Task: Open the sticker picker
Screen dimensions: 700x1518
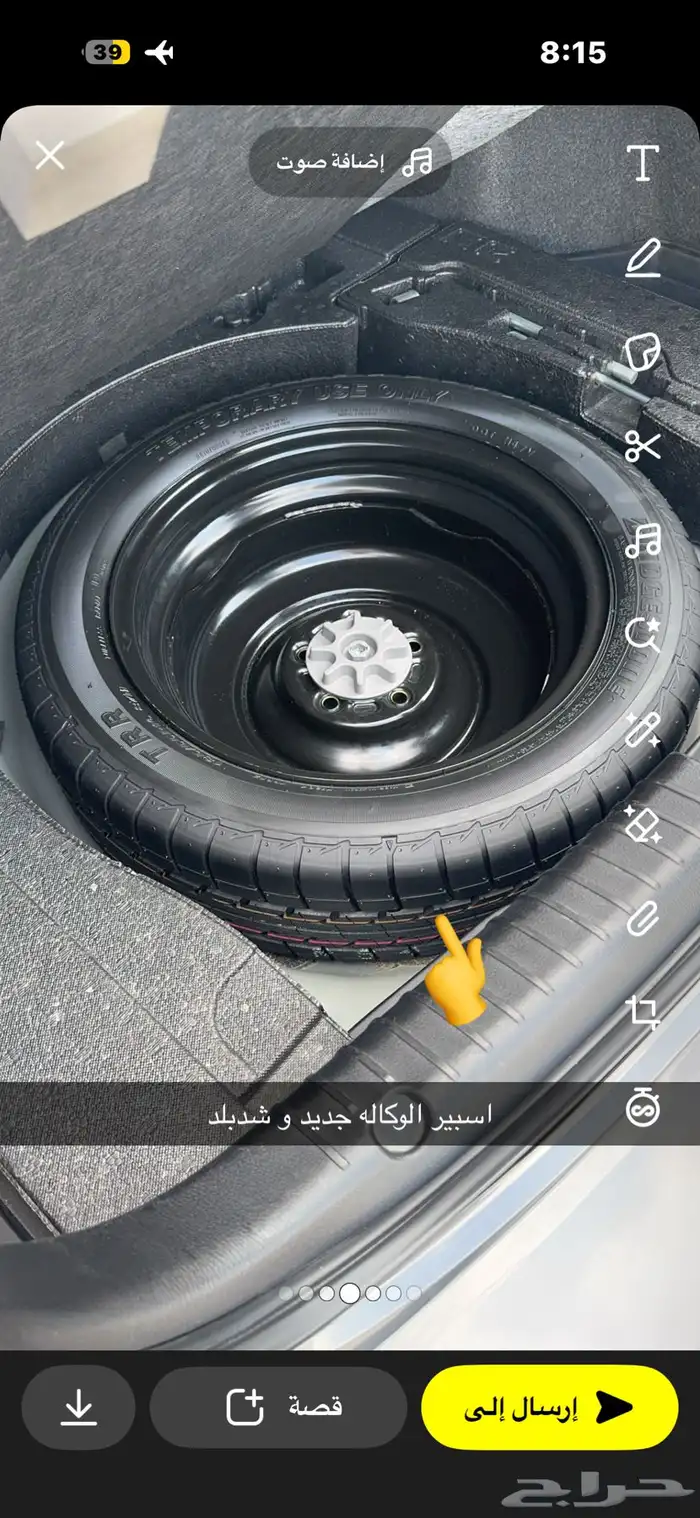Action: pyautogui.click(x=643, y=352)
